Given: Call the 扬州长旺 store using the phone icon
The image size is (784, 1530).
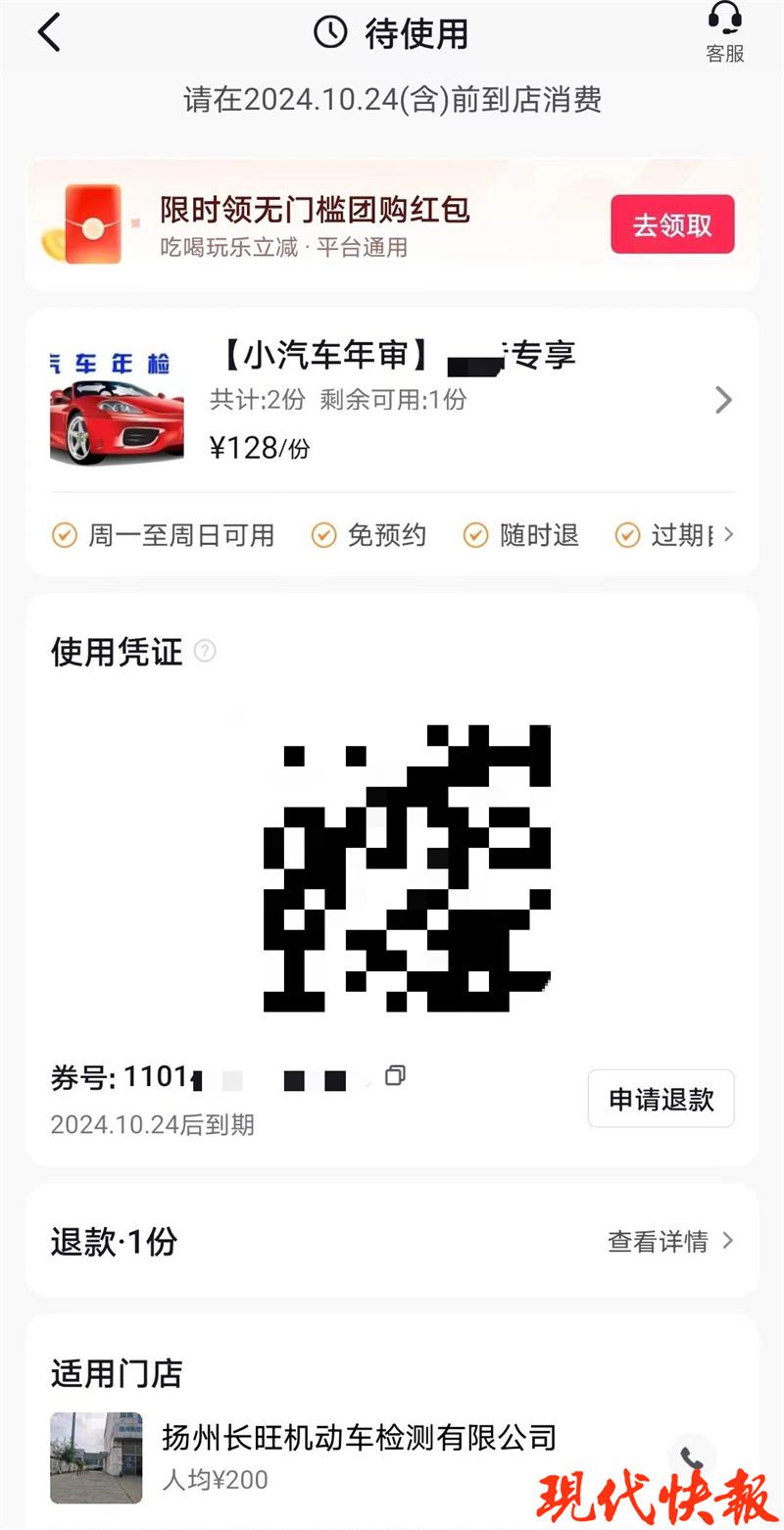Looking at the screenshot, I should click(x=692, y=1459).
